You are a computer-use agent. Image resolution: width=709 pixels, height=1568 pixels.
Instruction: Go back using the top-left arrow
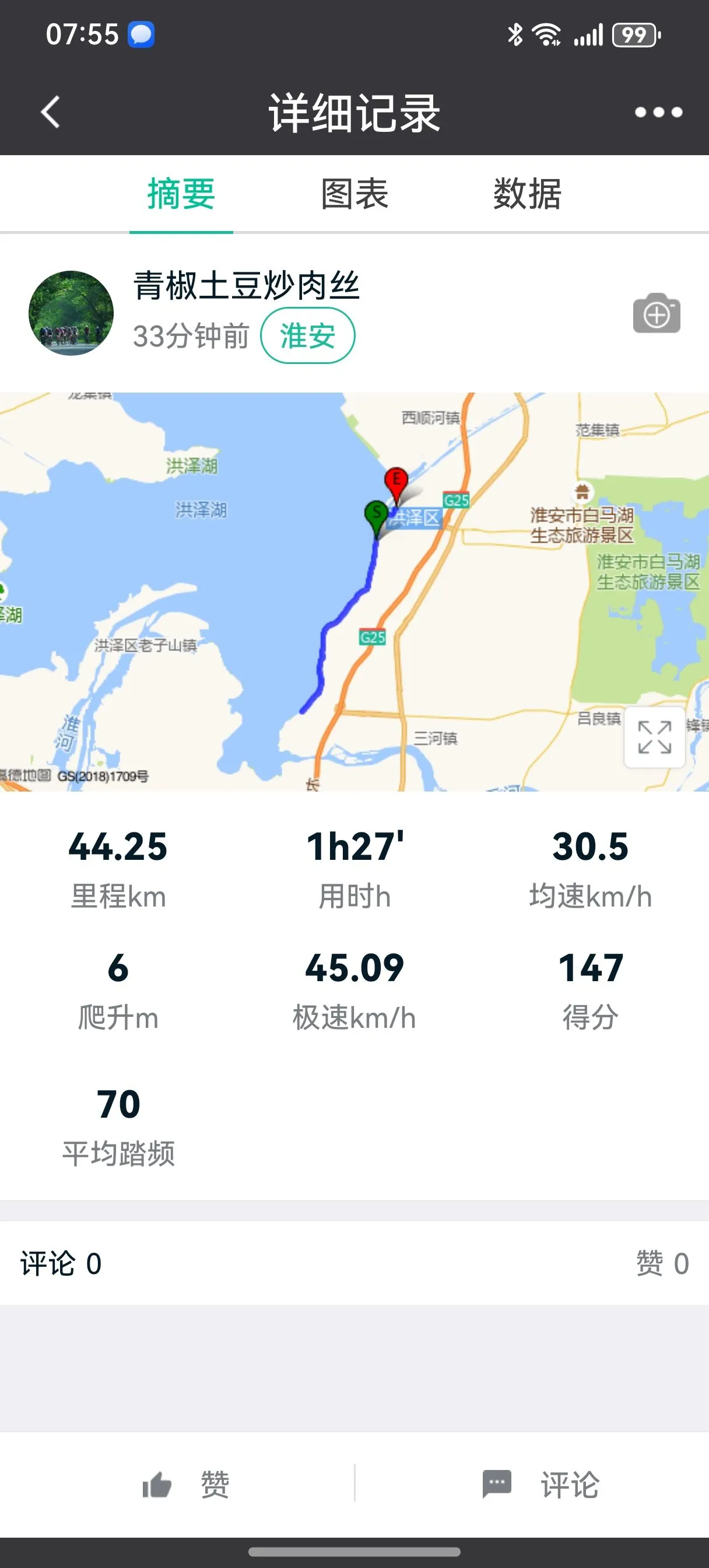(51, 112)
